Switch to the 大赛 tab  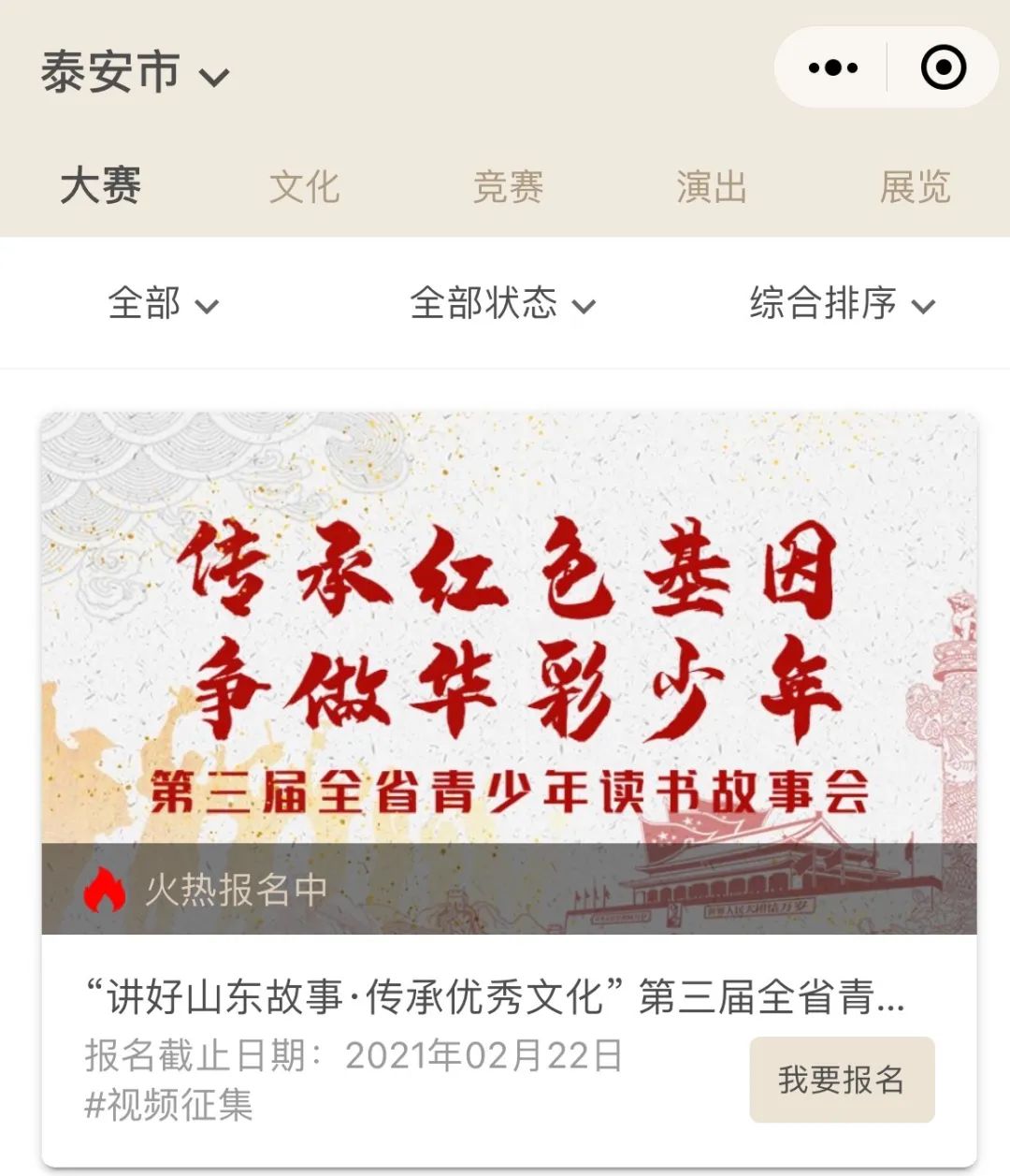pyautogui.click(x=100, y=186)
